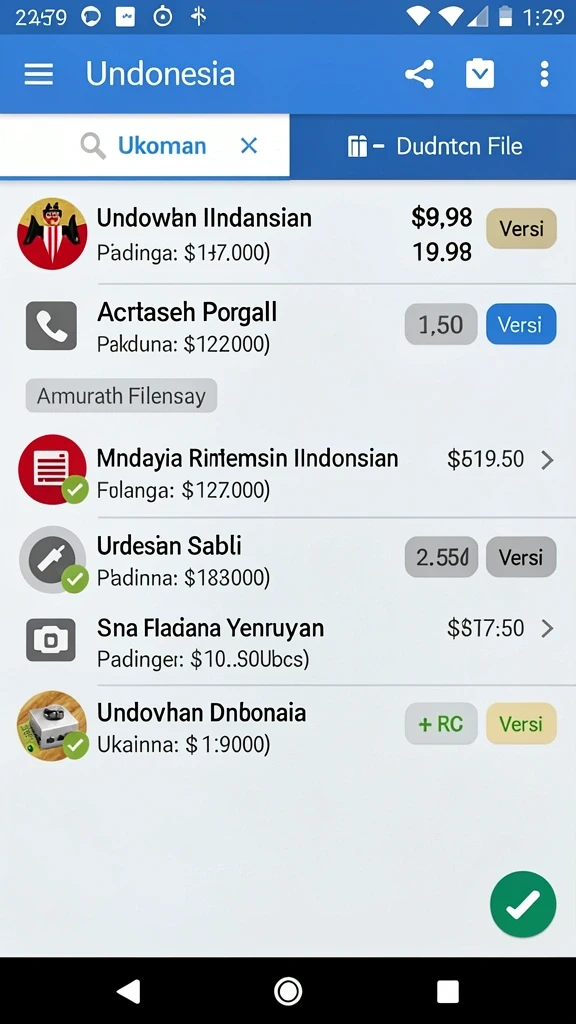Open Mndayia Rintemsin IIndonsian row
Screen dimensions: 576x1024
click(288, 472)
